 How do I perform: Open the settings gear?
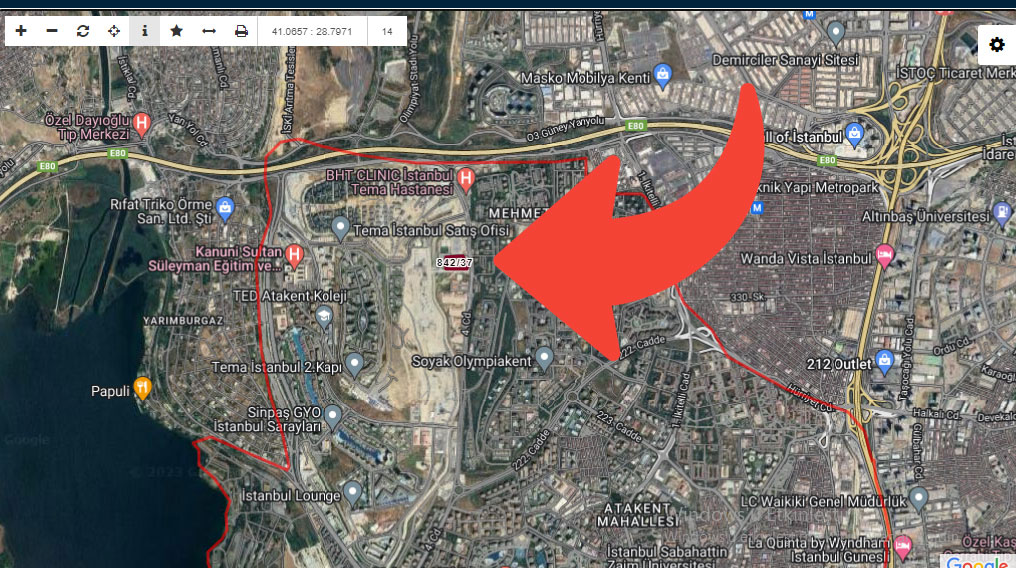(x=996, y=44)
